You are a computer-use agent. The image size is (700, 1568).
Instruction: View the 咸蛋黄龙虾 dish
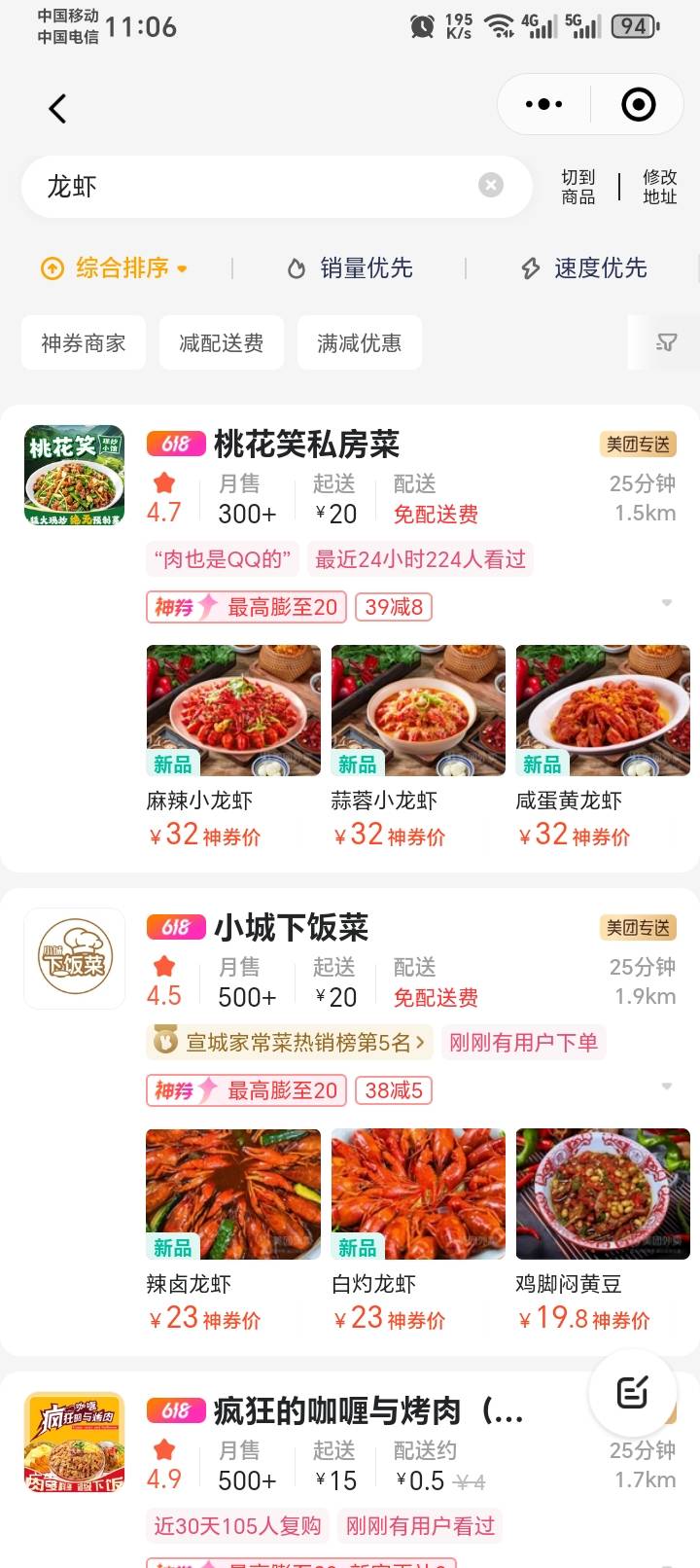(x=603, y=746)
